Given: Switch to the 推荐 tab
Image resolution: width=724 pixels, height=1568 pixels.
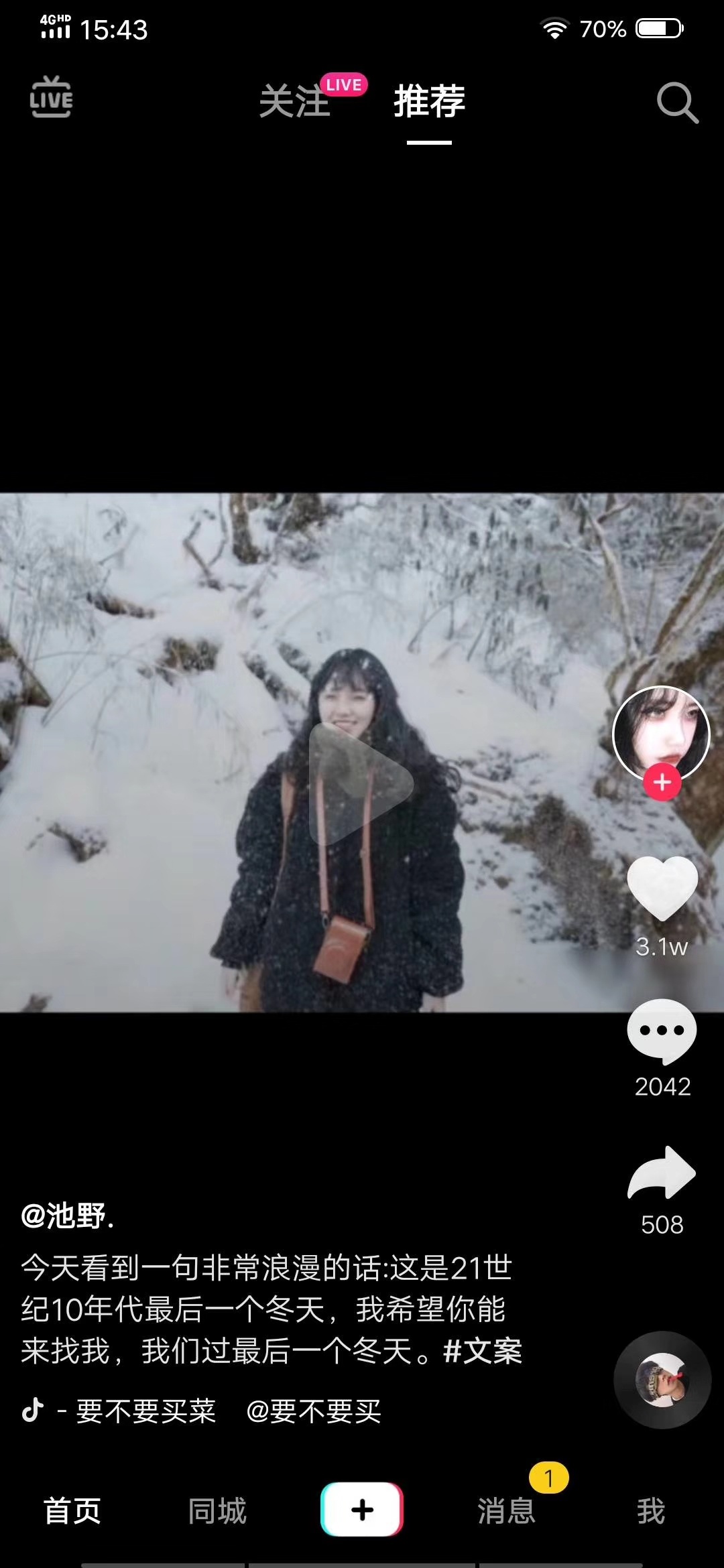Looking at the screenshot, I should pos(429,102).
